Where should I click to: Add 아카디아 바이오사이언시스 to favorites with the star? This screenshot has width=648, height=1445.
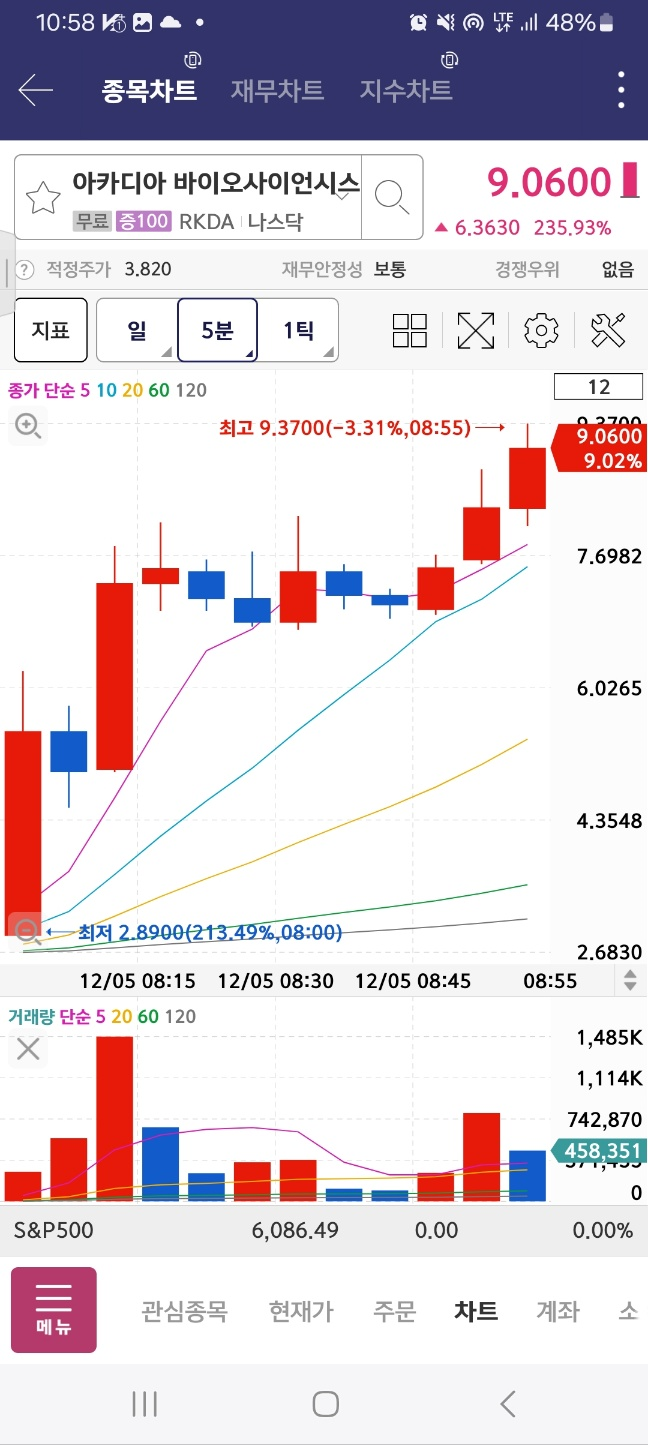42,197
